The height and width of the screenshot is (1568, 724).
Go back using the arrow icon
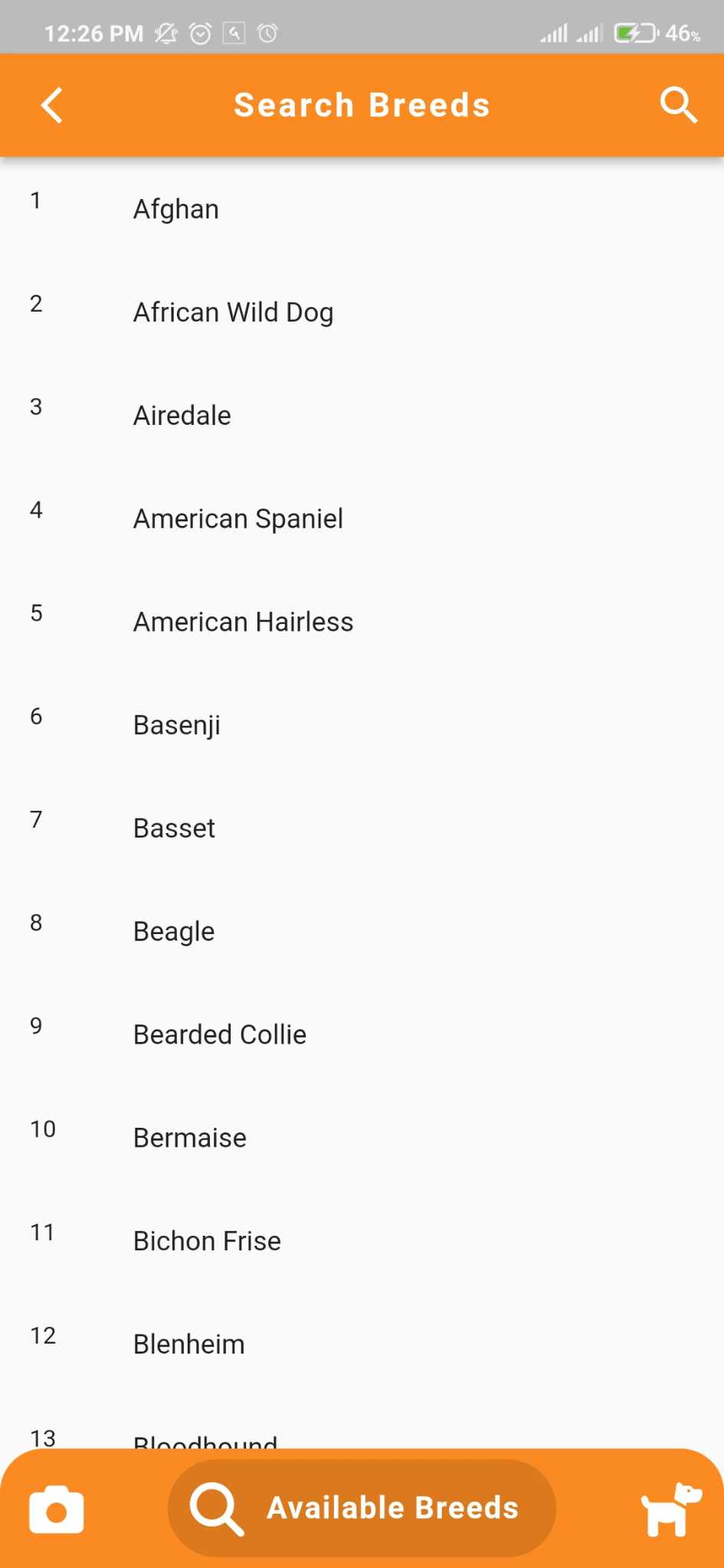click(x=52, y=105)
